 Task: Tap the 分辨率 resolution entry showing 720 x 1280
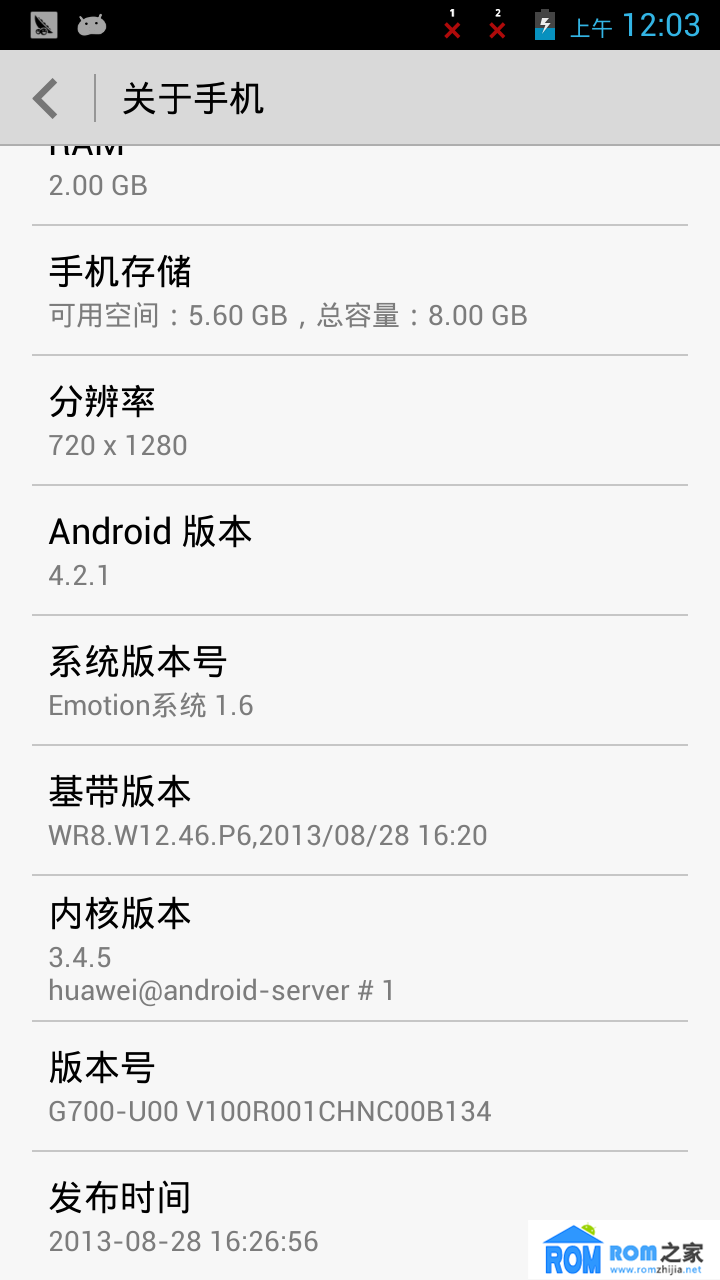[360, 420]
